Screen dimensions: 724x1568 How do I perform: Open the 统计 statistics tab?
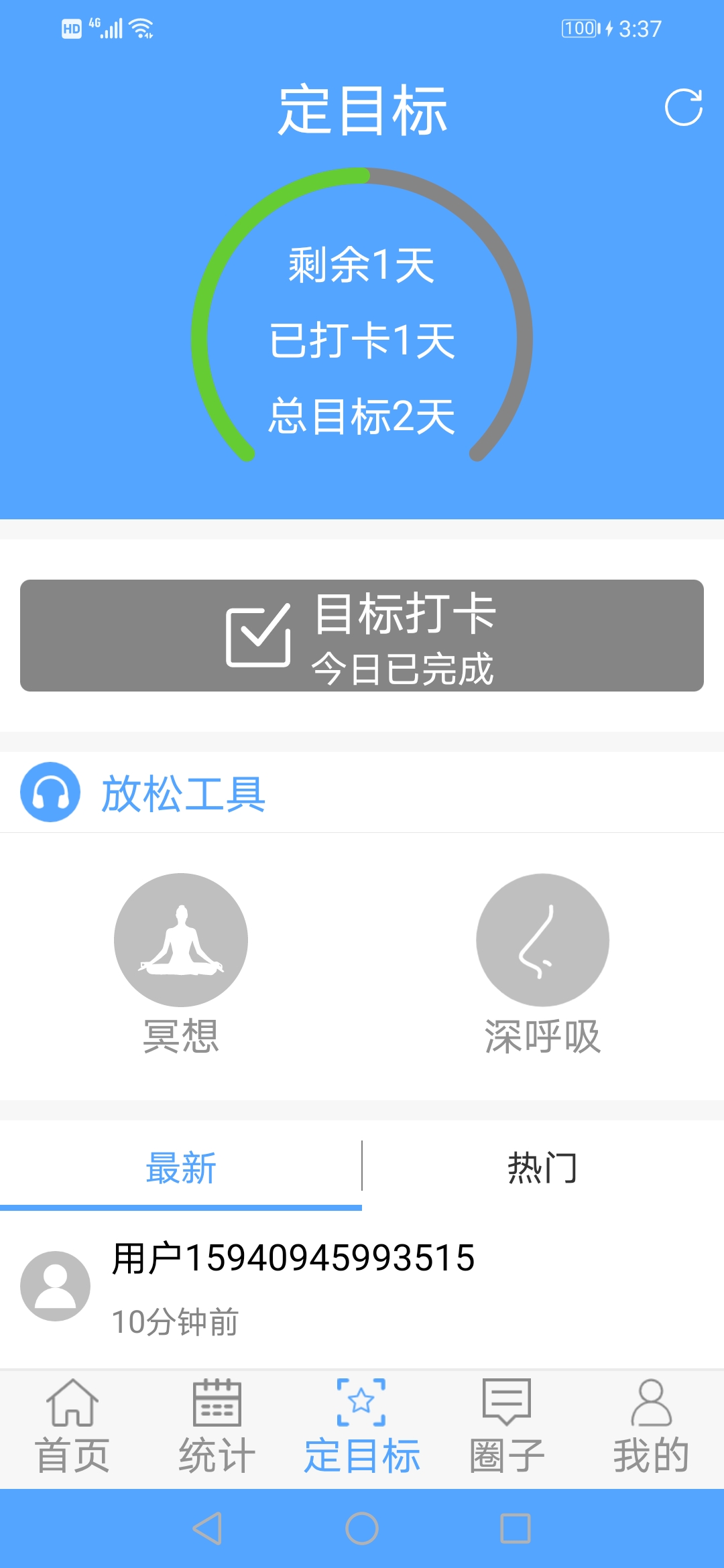pyautogui.click(x=217, y=1427)
